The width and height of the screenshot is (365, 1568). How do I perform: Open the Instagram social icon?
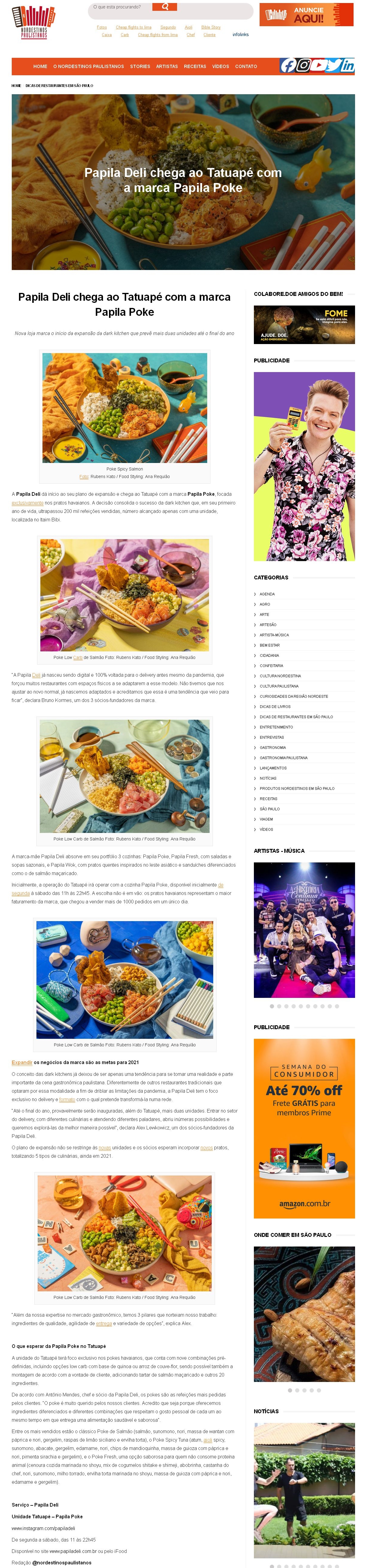click(x=303, y=66)
